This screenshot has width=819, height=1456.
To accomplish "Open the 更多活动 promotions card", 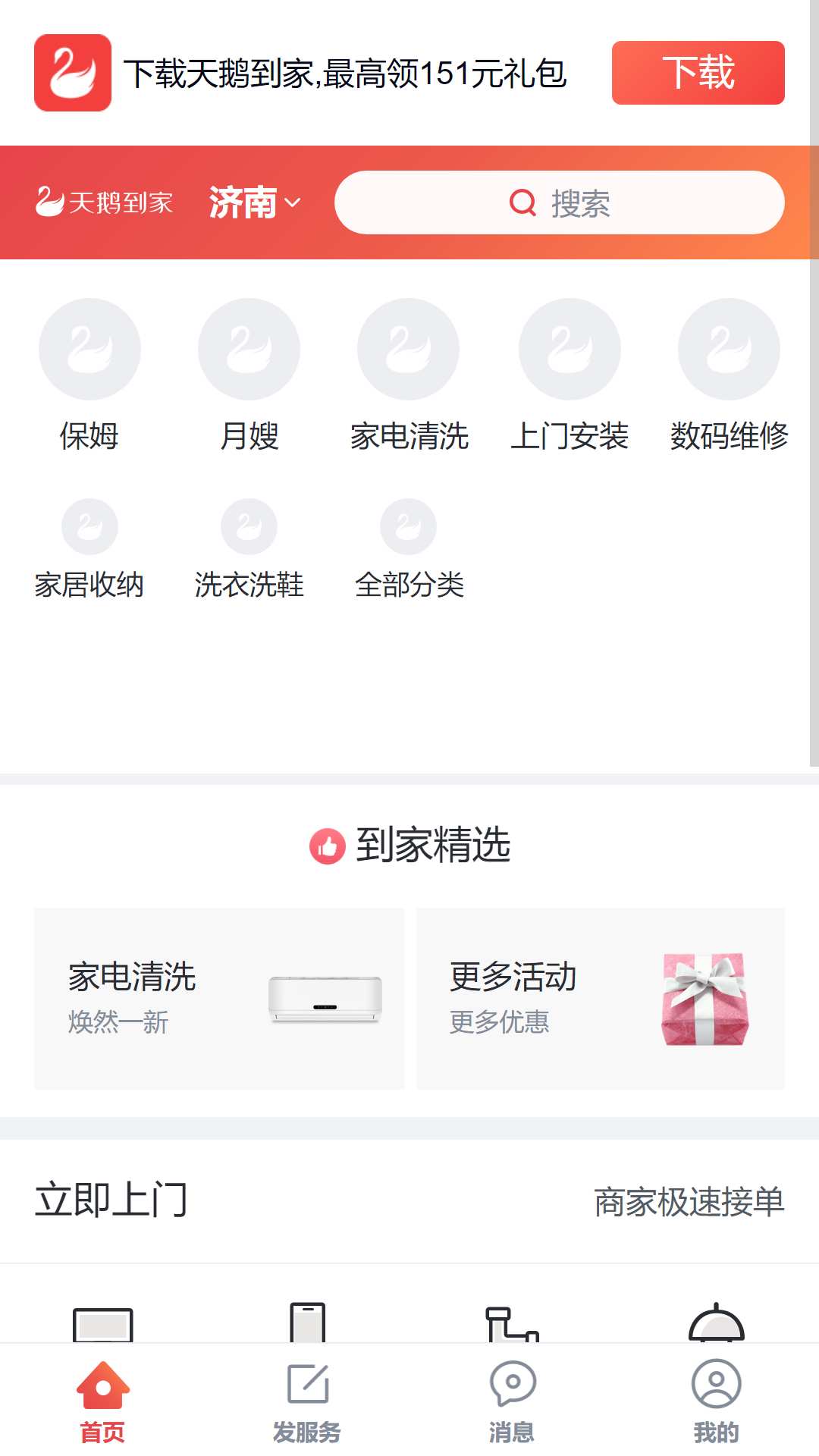I will (x=600, y=998).
